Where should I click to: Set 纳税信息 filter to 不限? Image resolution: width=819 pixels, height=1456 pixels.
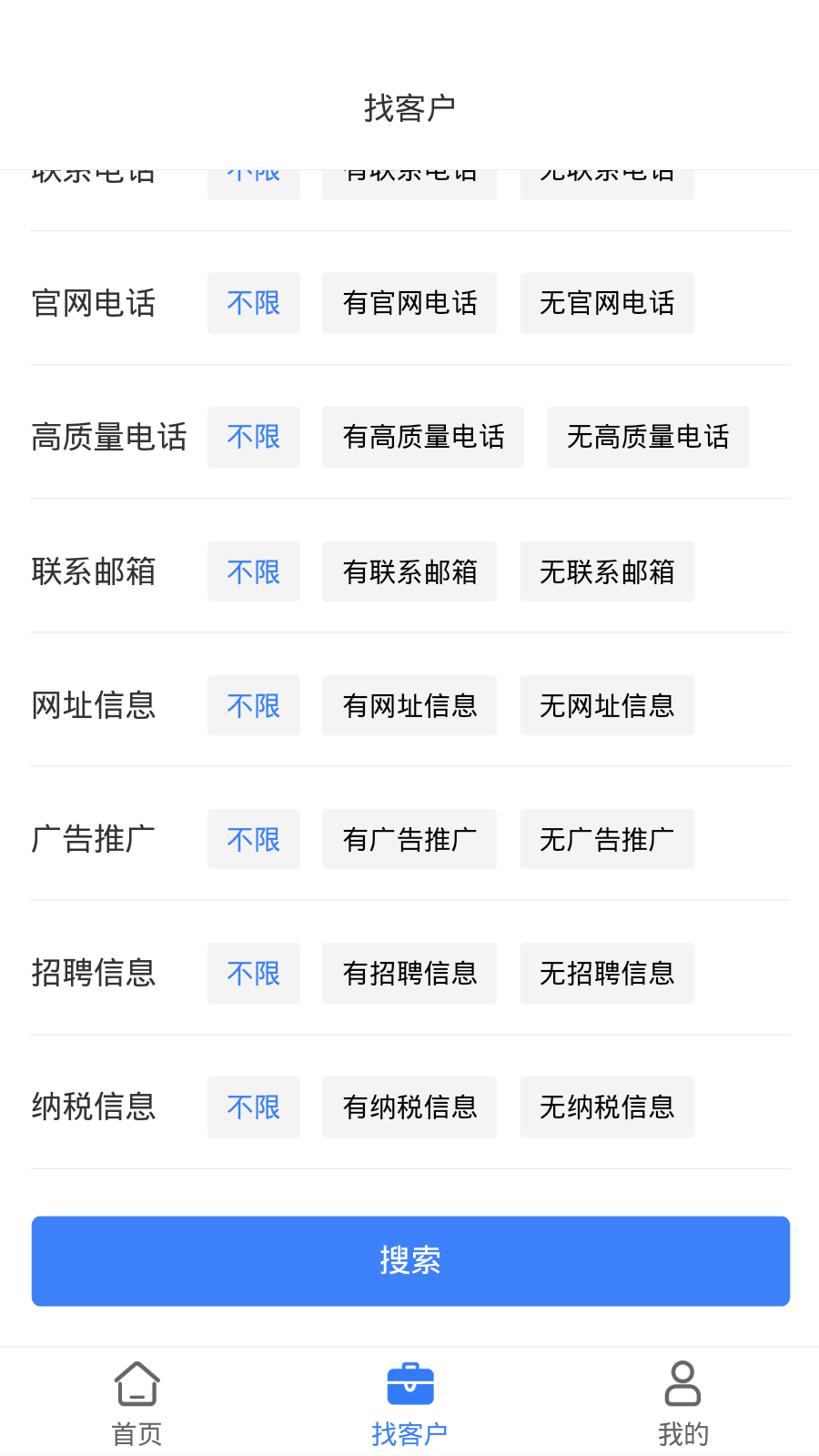(254, 1107)
